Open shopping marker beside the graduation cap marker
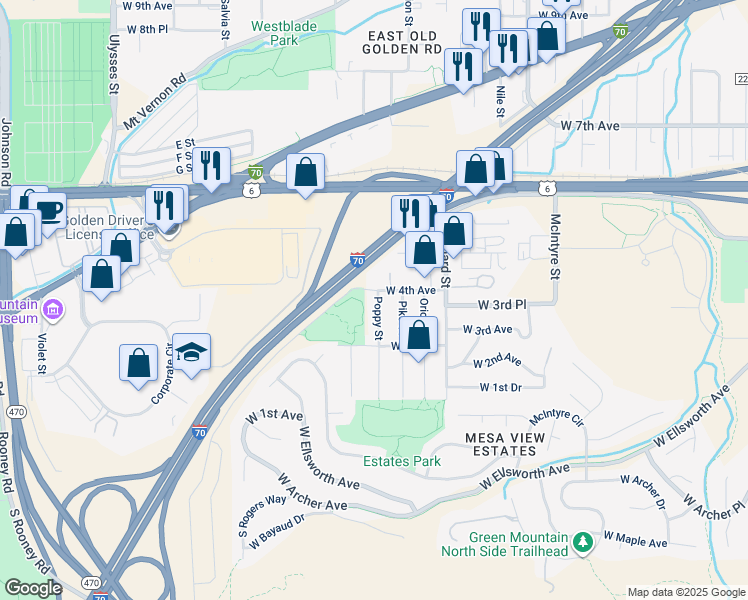This screenshot has height=600, width=748. 138,364
